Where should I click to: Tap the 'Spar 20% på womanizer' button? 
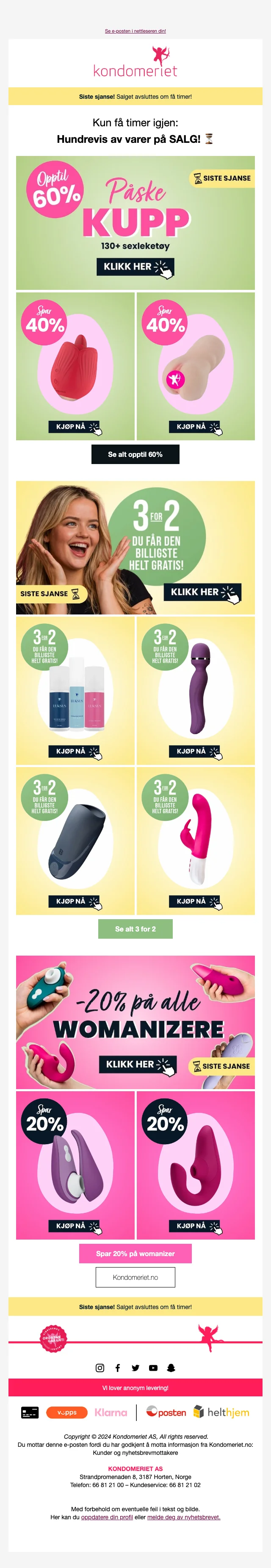click(x=135, y=1253)
